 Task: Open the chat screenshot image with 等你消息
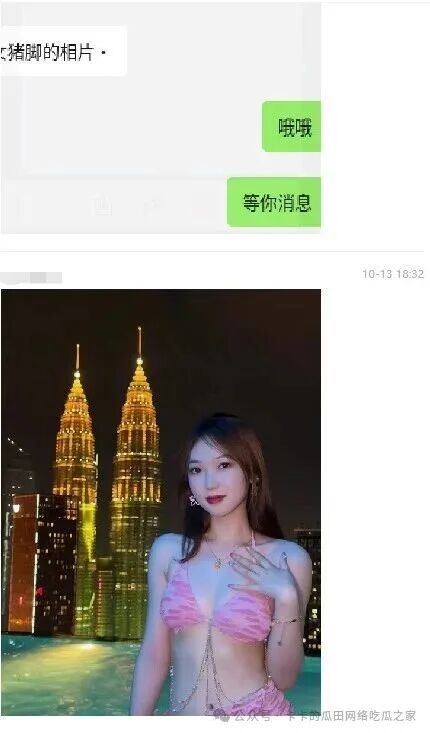click(161, 117)
